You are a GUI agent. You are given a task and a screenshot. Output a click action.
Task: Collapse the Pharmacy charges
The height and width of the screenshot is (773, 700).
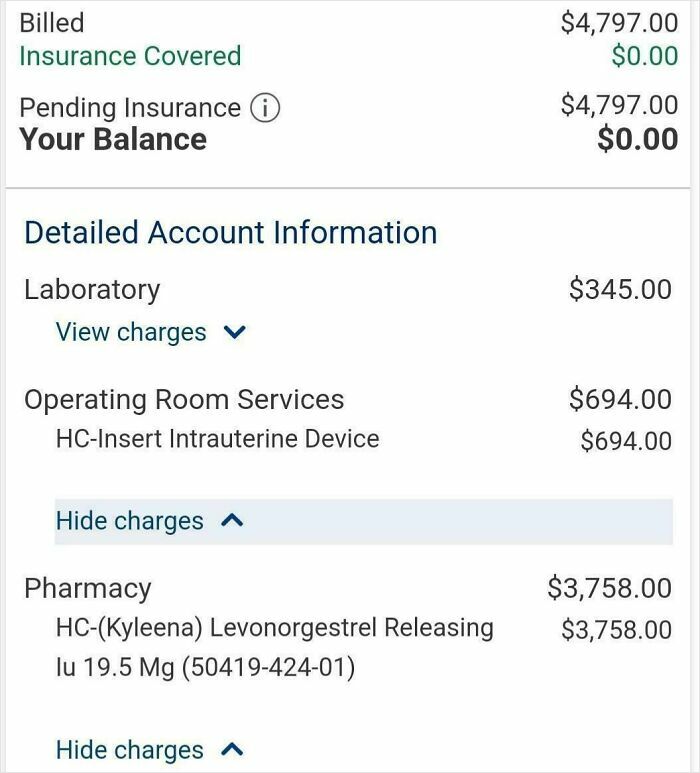coord(150,750)
